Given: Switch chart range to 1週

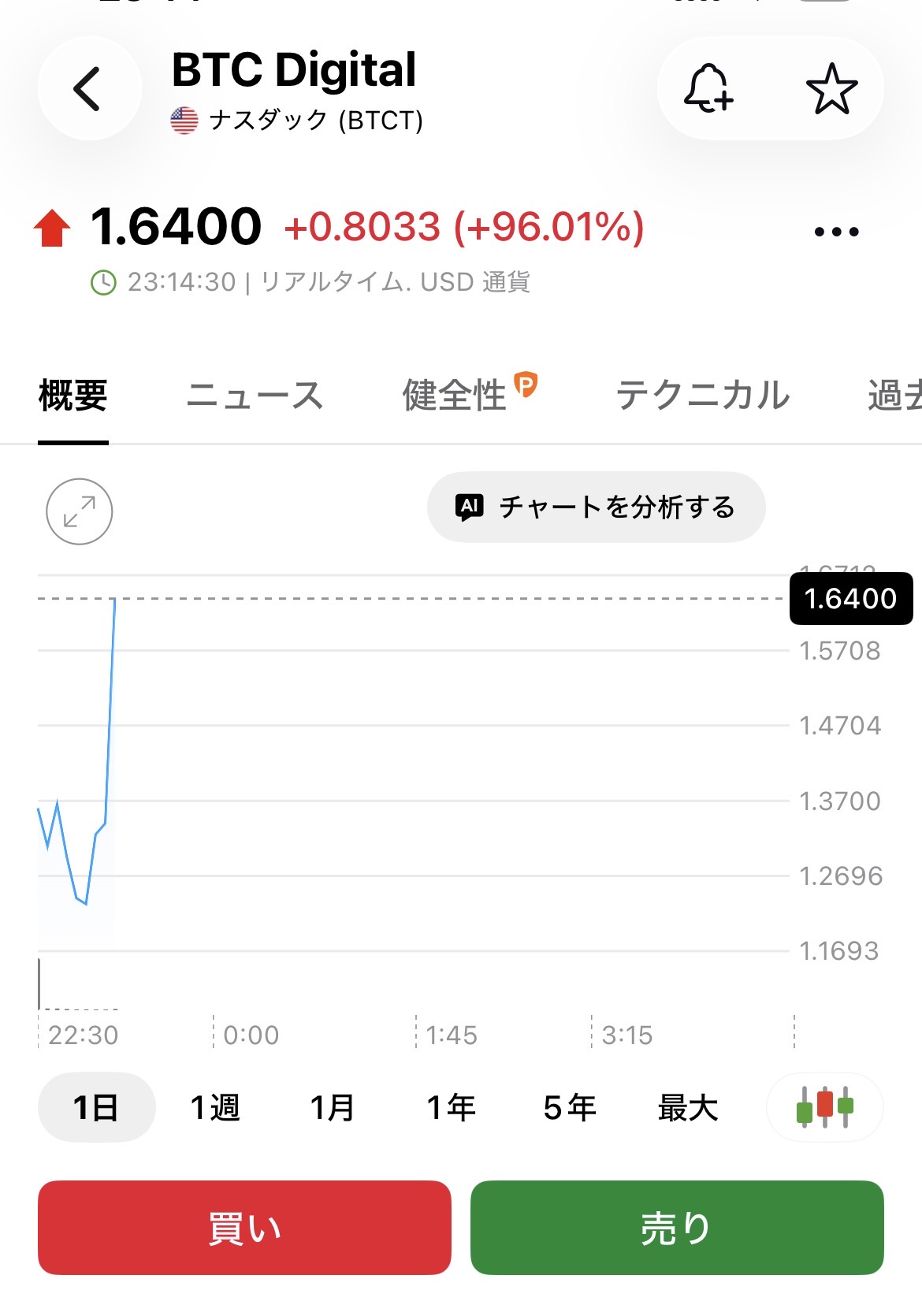Looking at the screenshot, I should coord(214,1107).
